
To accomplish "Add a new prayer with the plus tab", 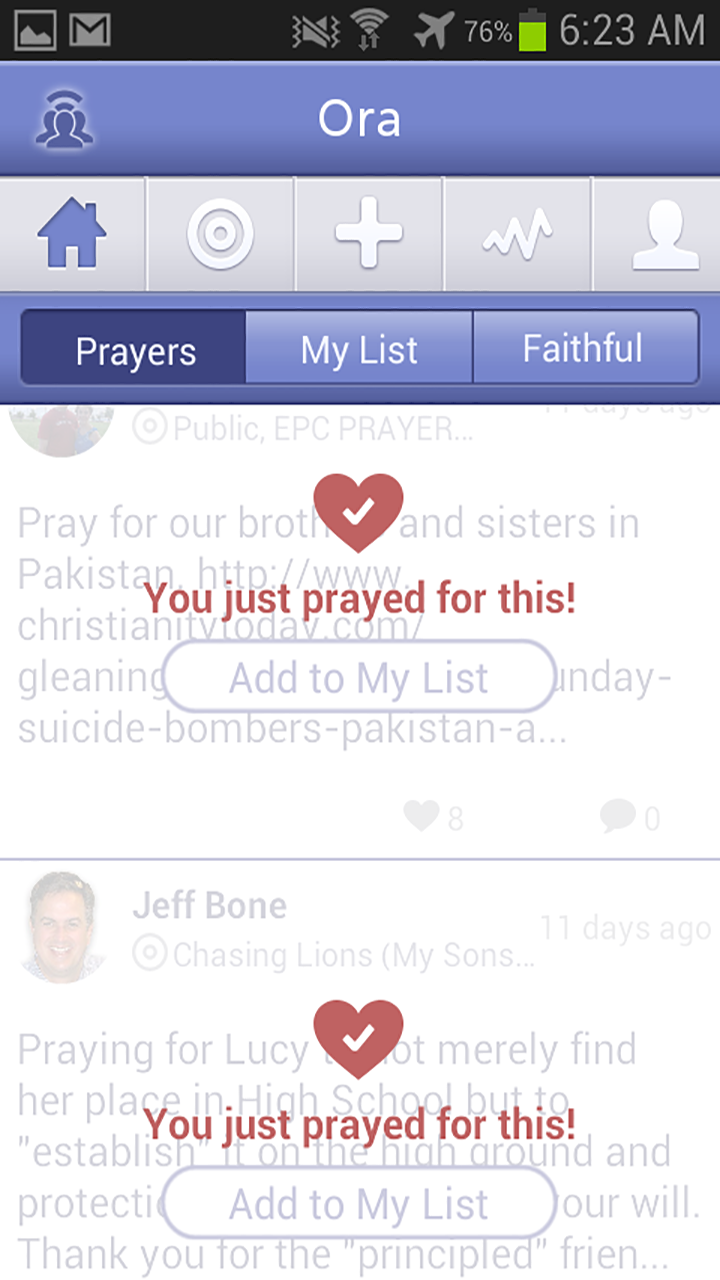I will [x=368, y=235].
